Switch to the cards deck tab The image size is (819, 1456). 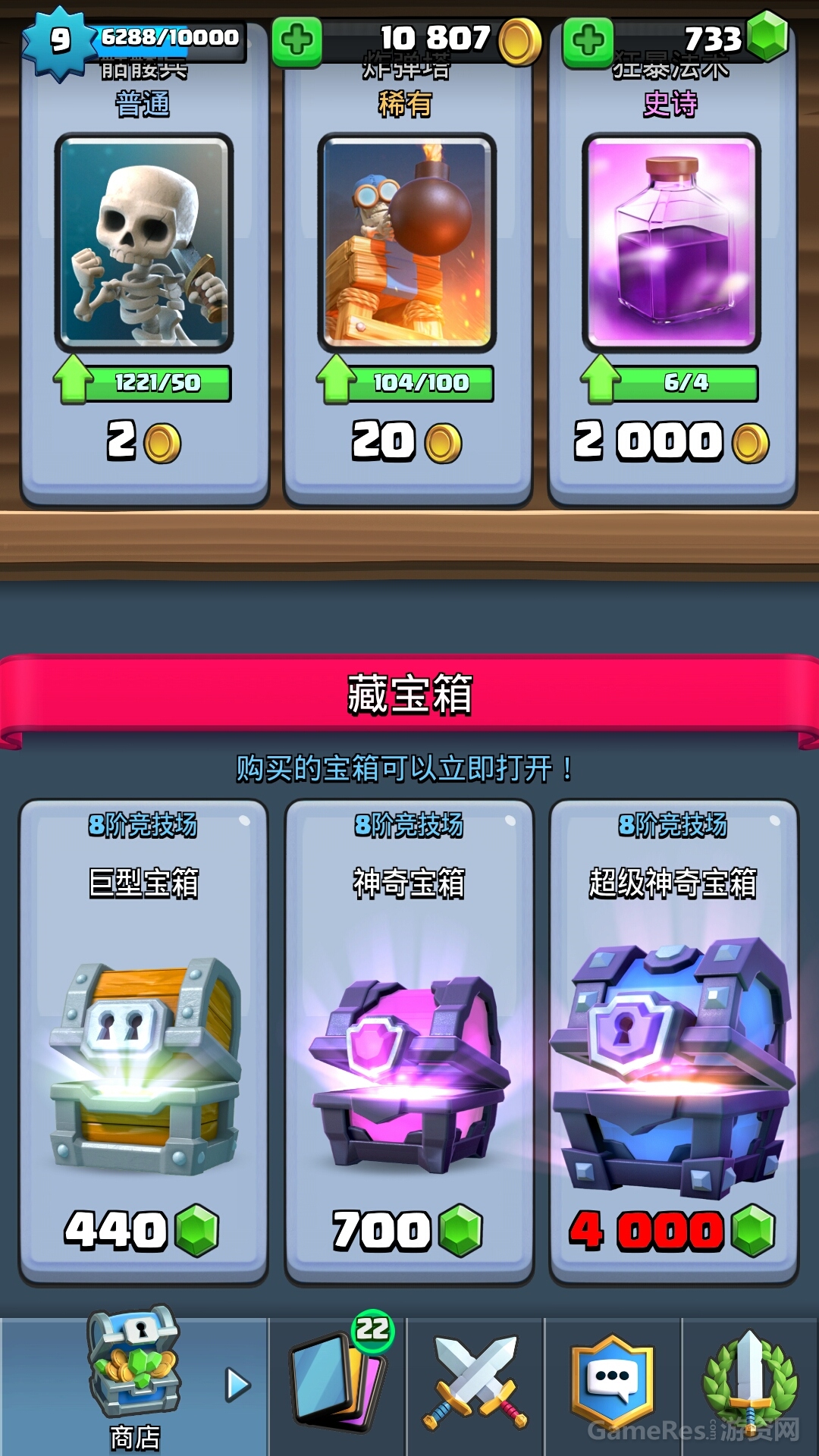[338, 1386]
